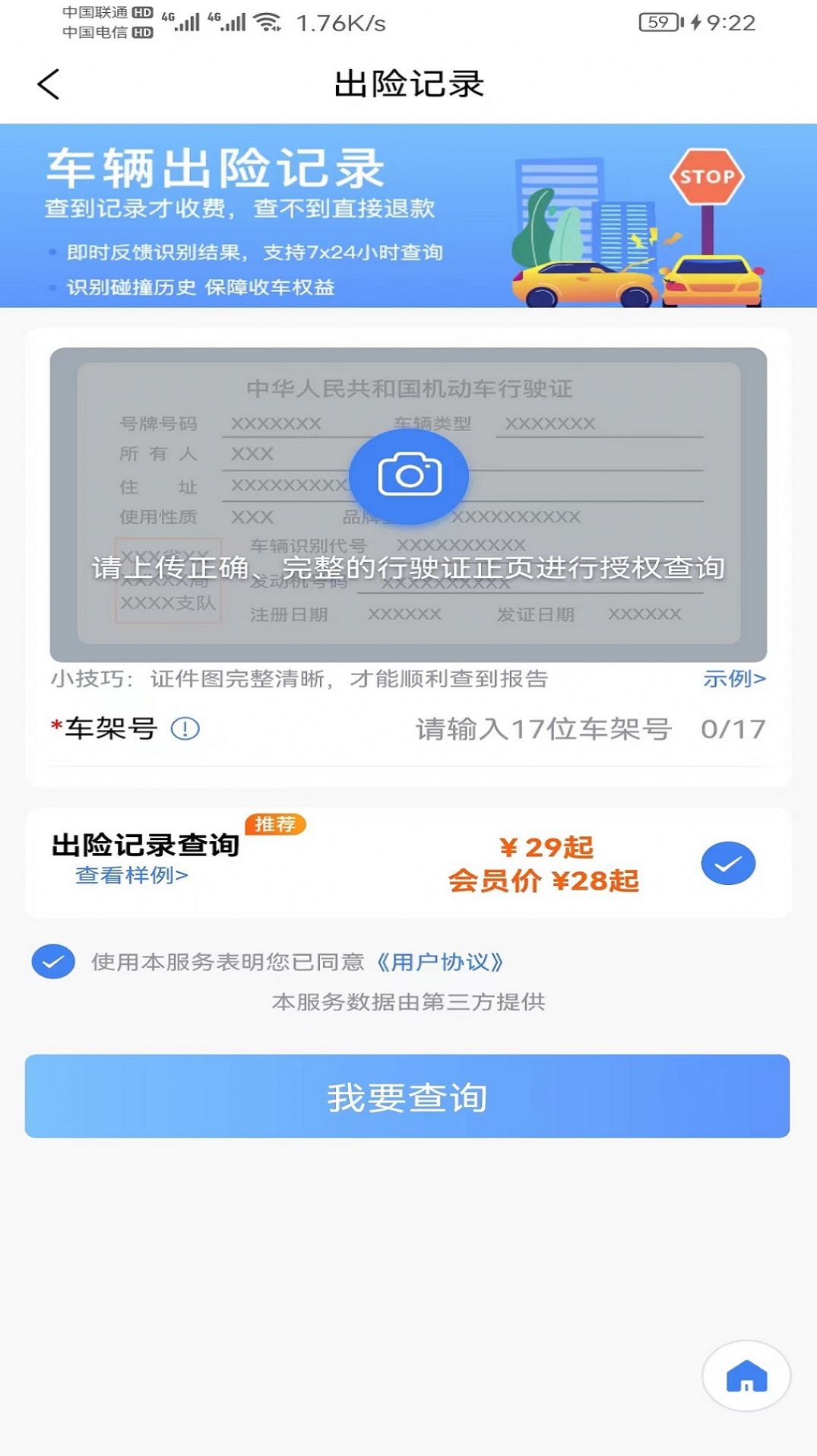Image resolution: width=817 pixels, height=1456 pixels.
Task: Tap the info icon beside 车架号
Action: (185, 728)
